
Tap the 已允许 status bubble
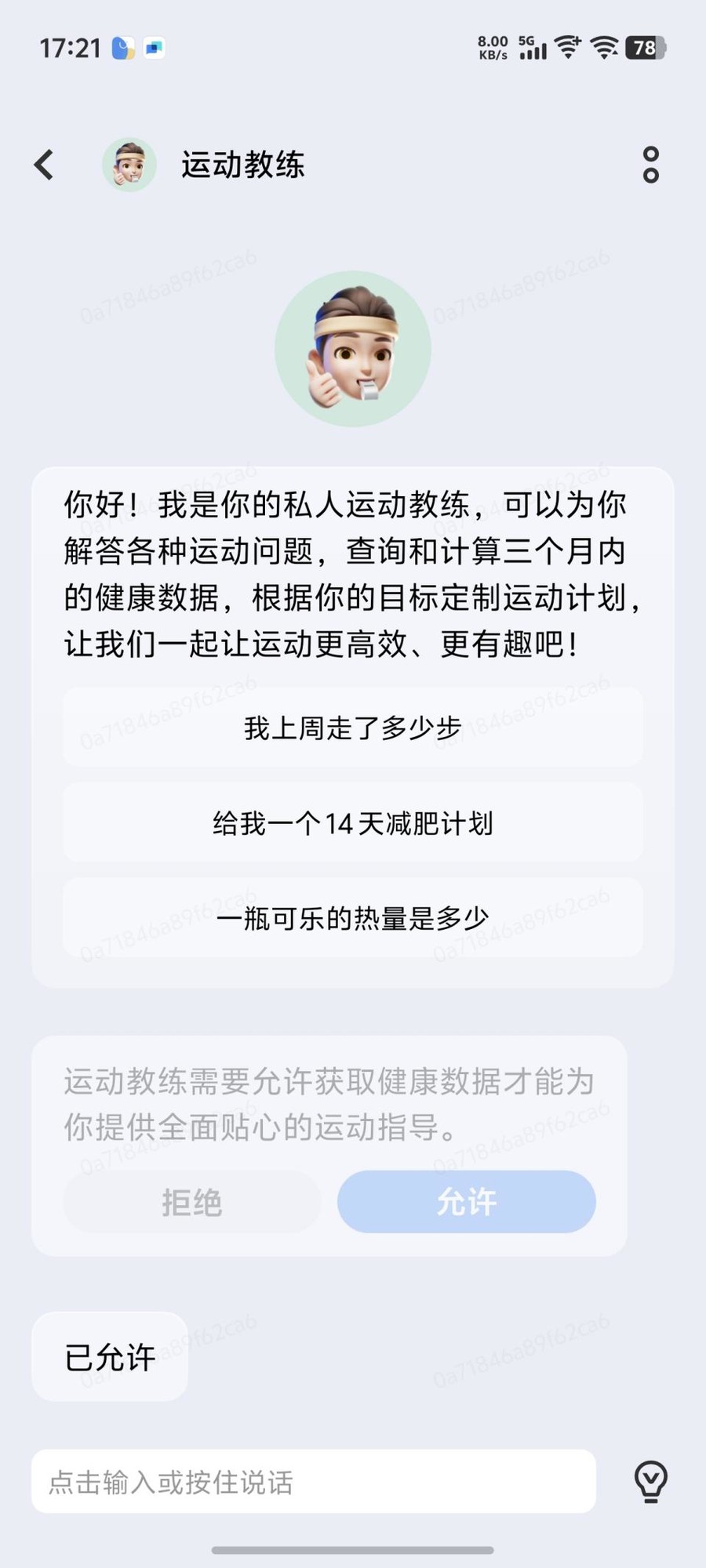108,1356
